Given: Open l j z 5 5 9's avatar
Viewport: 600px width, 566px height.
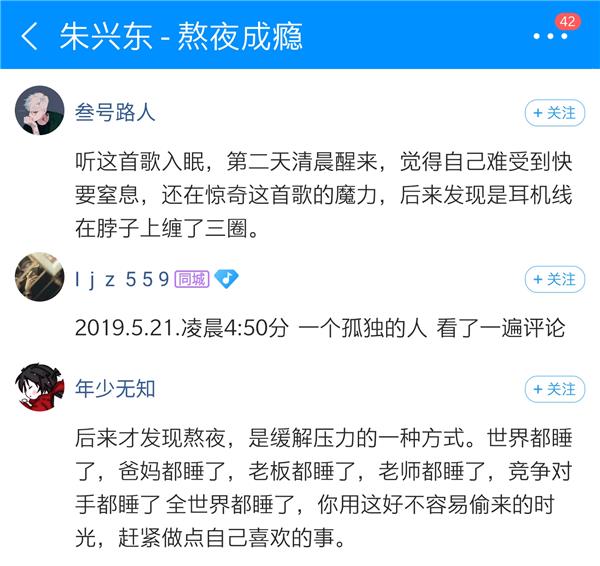Looking at the screenshot, I should pos(40,276).
